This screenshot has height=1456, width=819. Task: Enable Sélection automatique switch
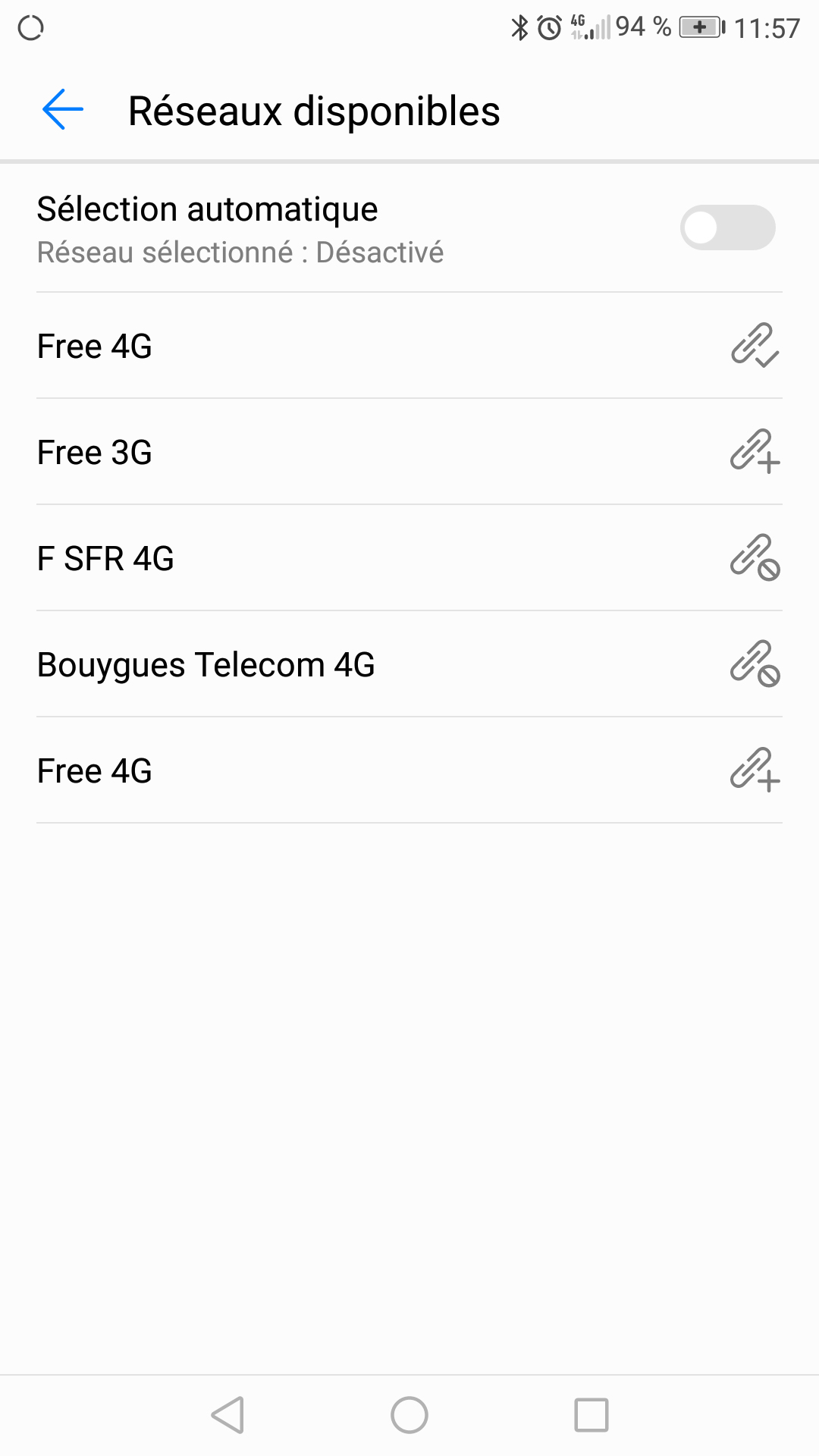(x=726, y=227)
